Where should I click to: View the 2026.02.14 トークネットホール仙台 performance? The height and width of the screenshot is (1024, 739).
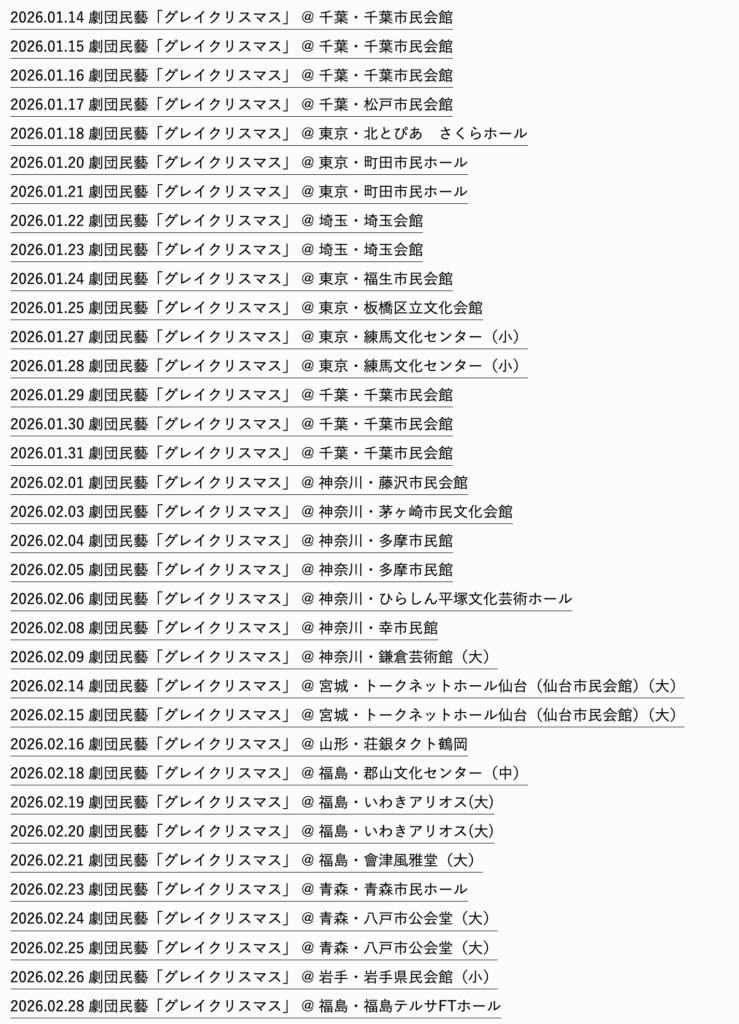coord(346,686)
